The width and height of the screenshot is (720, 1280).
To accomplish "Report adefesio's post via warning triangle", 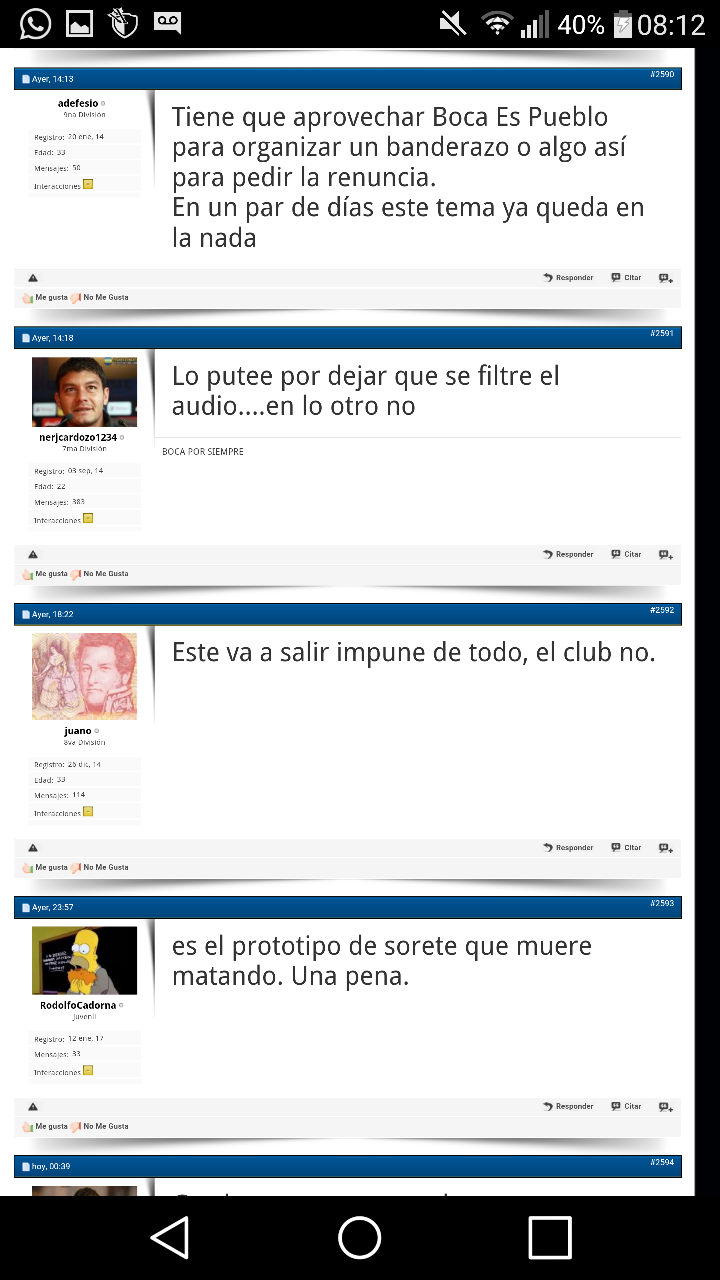I will coord(33,278).
